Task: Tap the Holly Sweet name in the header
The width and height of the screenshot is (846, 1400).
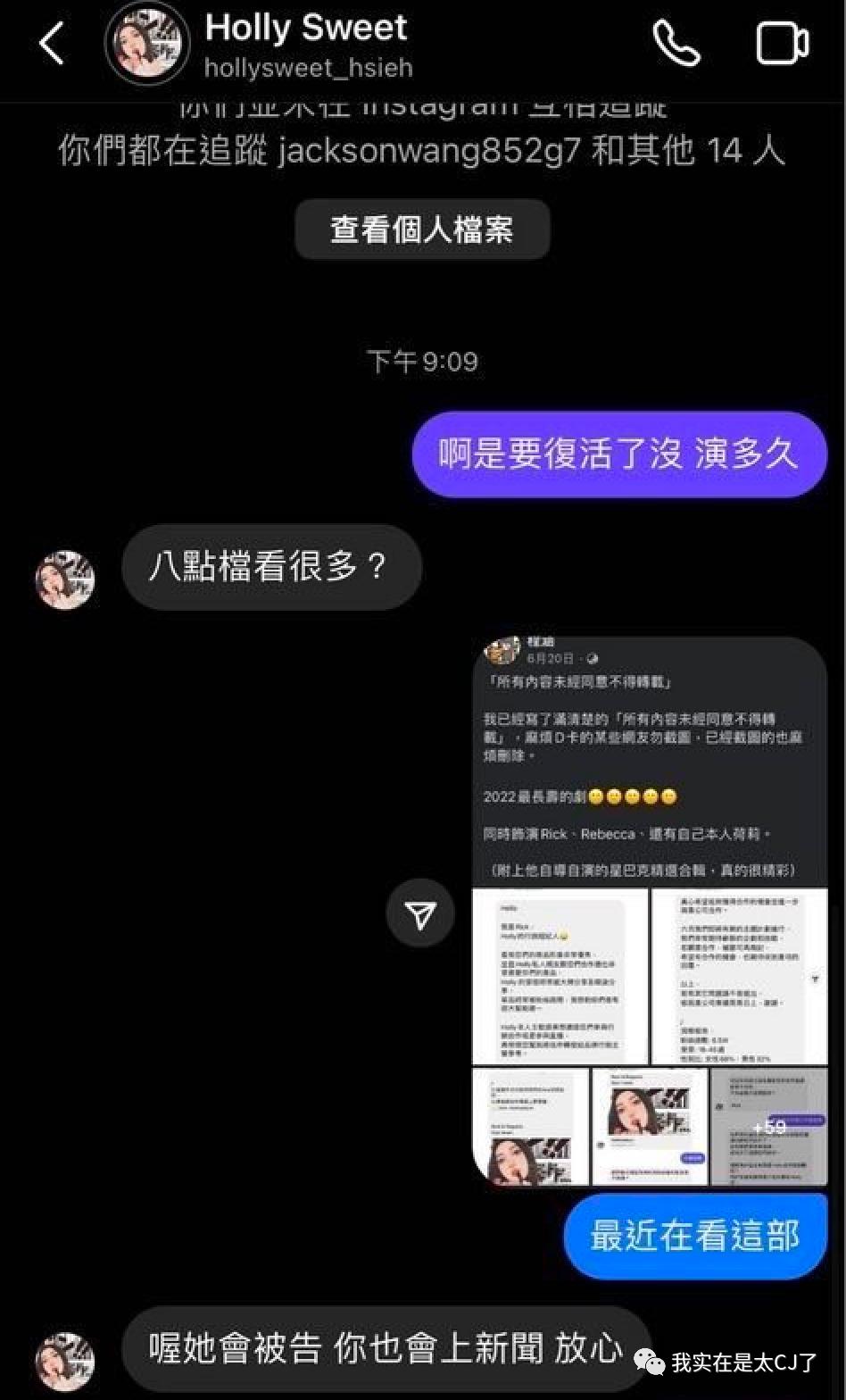Action: (x=306, y=27)
